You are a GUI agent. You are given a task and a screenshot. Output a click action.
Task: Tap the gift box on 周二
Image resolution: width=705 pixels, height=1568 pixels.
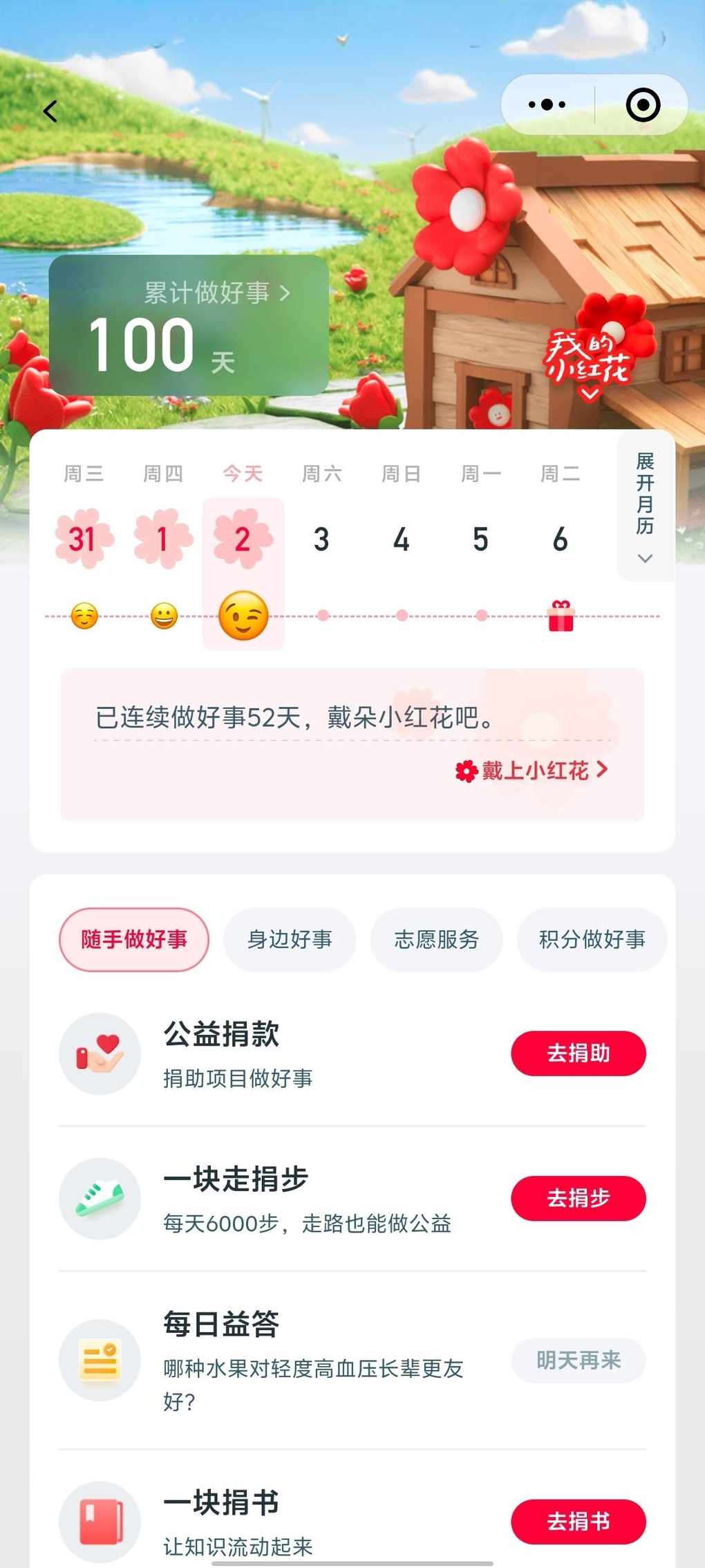[561, 616]
